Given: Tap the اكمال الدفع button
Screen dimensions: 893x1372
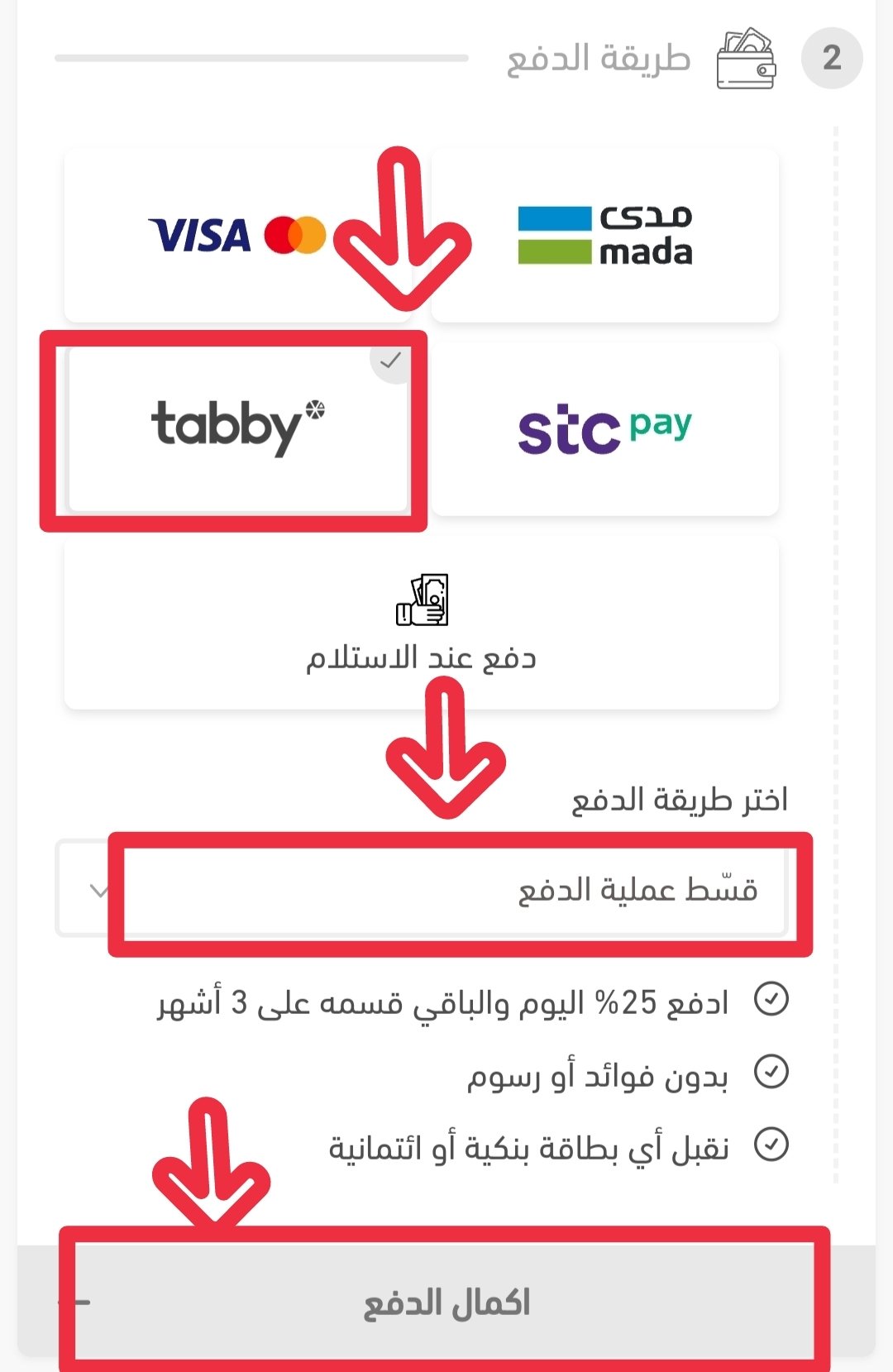Looking at the screenshot, I should 446,1303.
